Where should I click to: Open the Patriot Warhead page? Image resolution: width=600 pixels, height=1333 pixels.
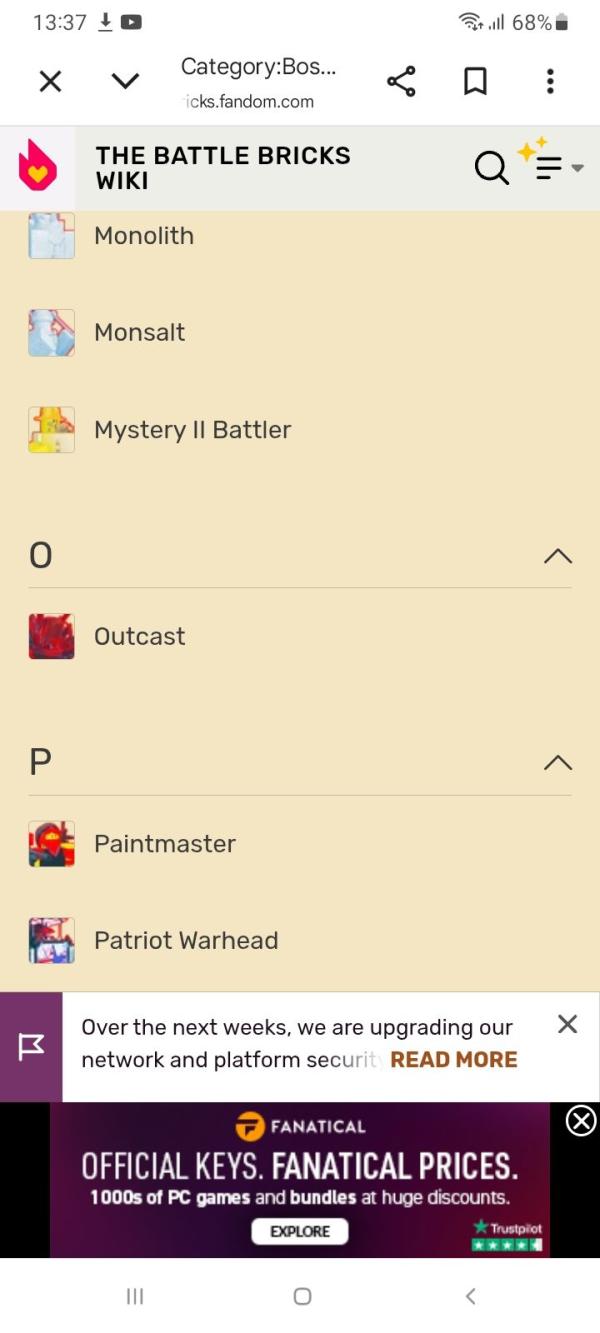[186, 941]
